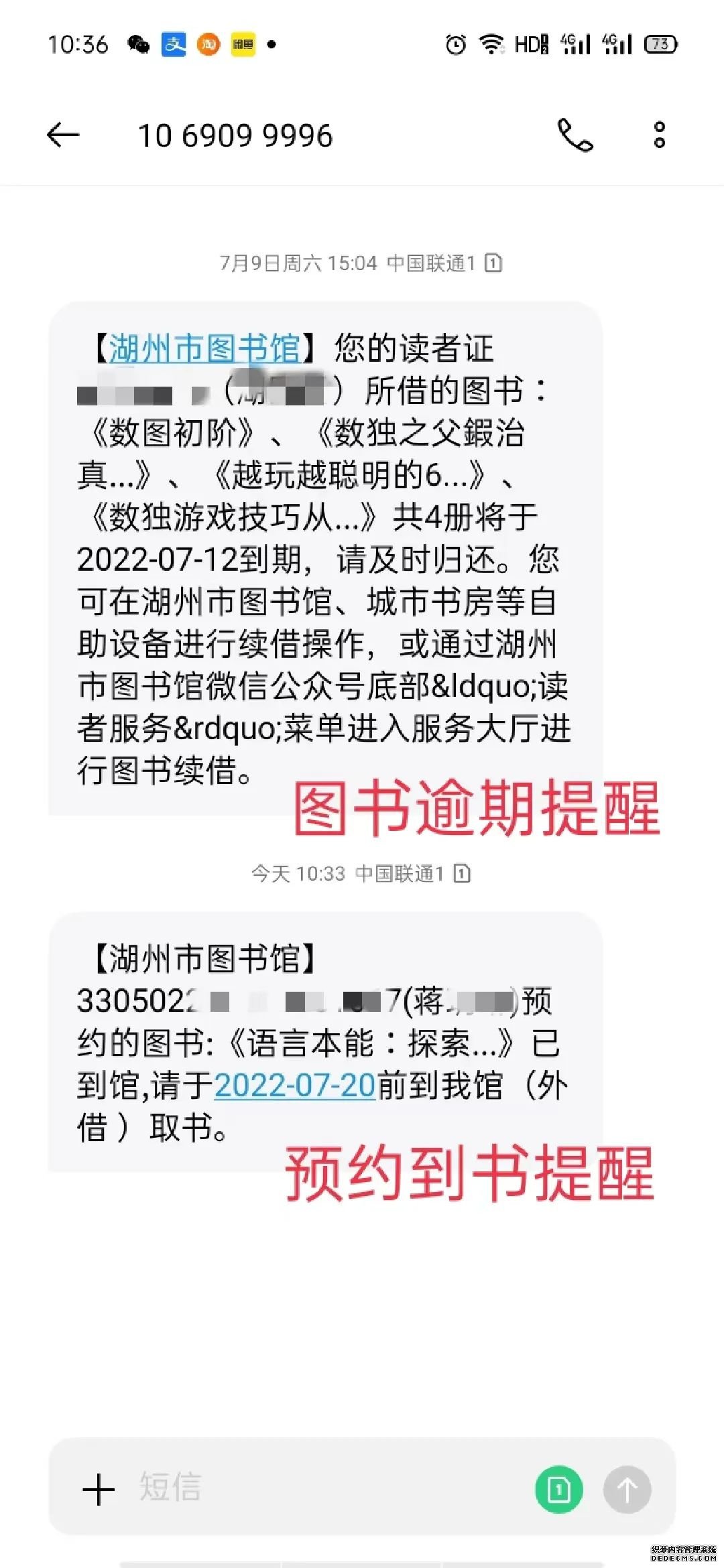Screen dimensions: 724x1568
Task: Open the attachment plus button
Action: tap(99, 1489)
